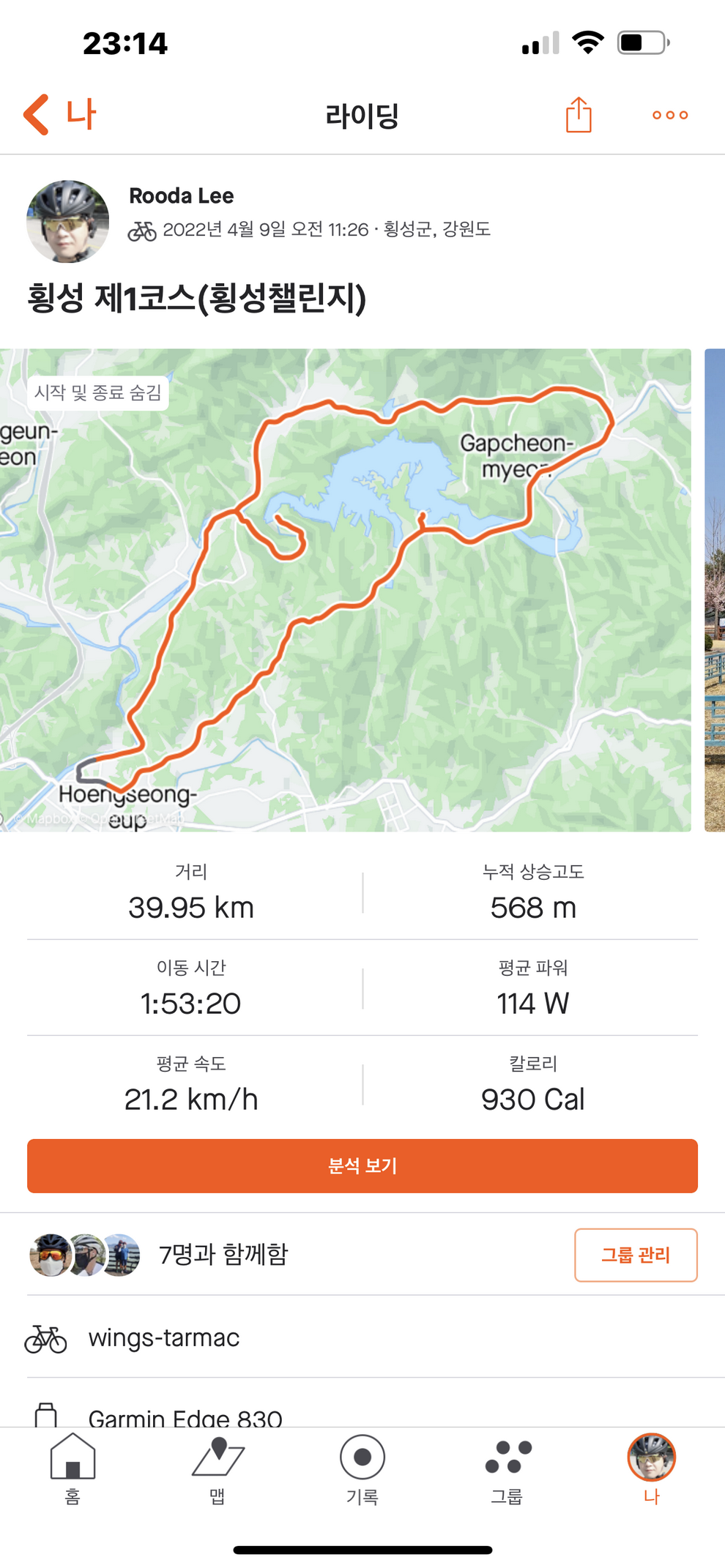Open the activity photo beside the map

tap(715, 589)
